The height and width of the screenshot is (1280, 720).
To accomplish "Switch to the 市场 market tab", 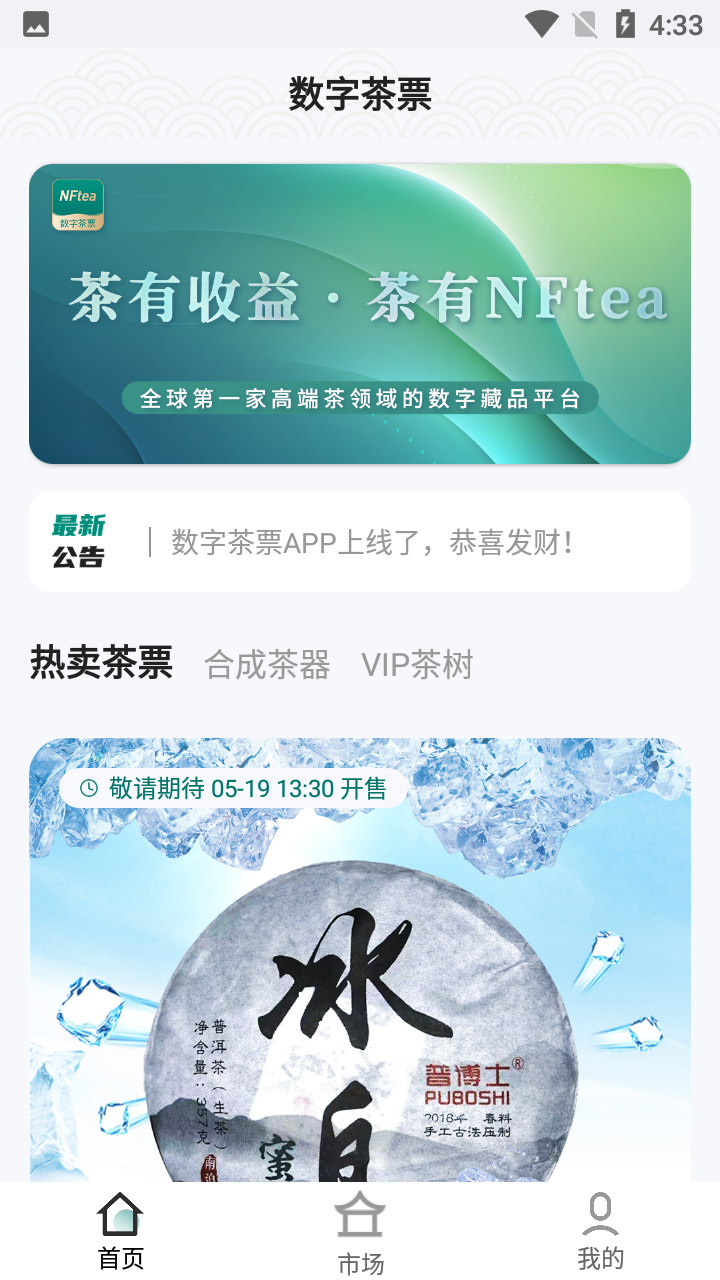I will (360, 1234).
